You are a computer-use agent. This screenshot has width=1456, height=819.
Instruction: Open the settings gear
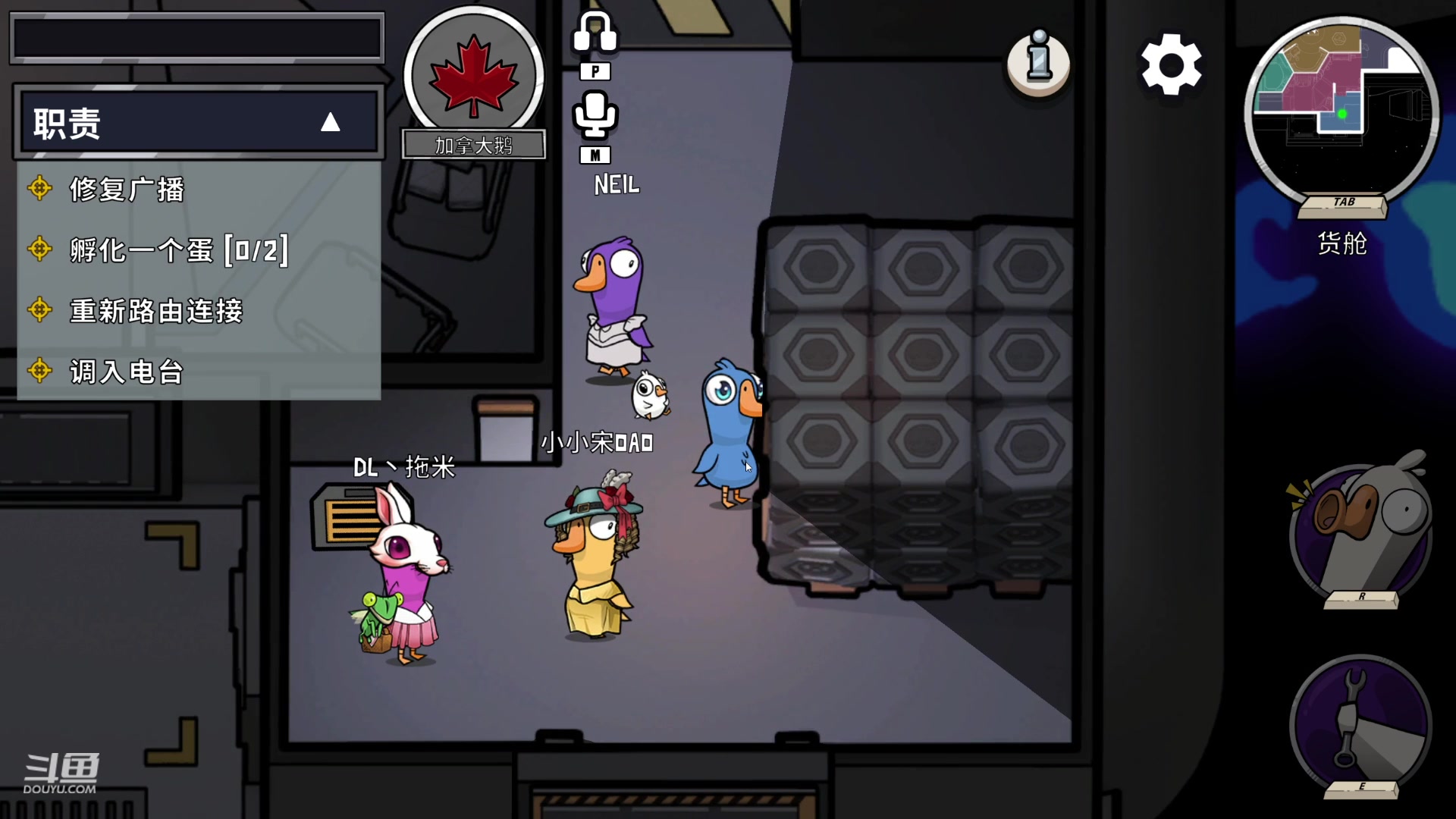pyautogui.click(x=1171, y=65)
